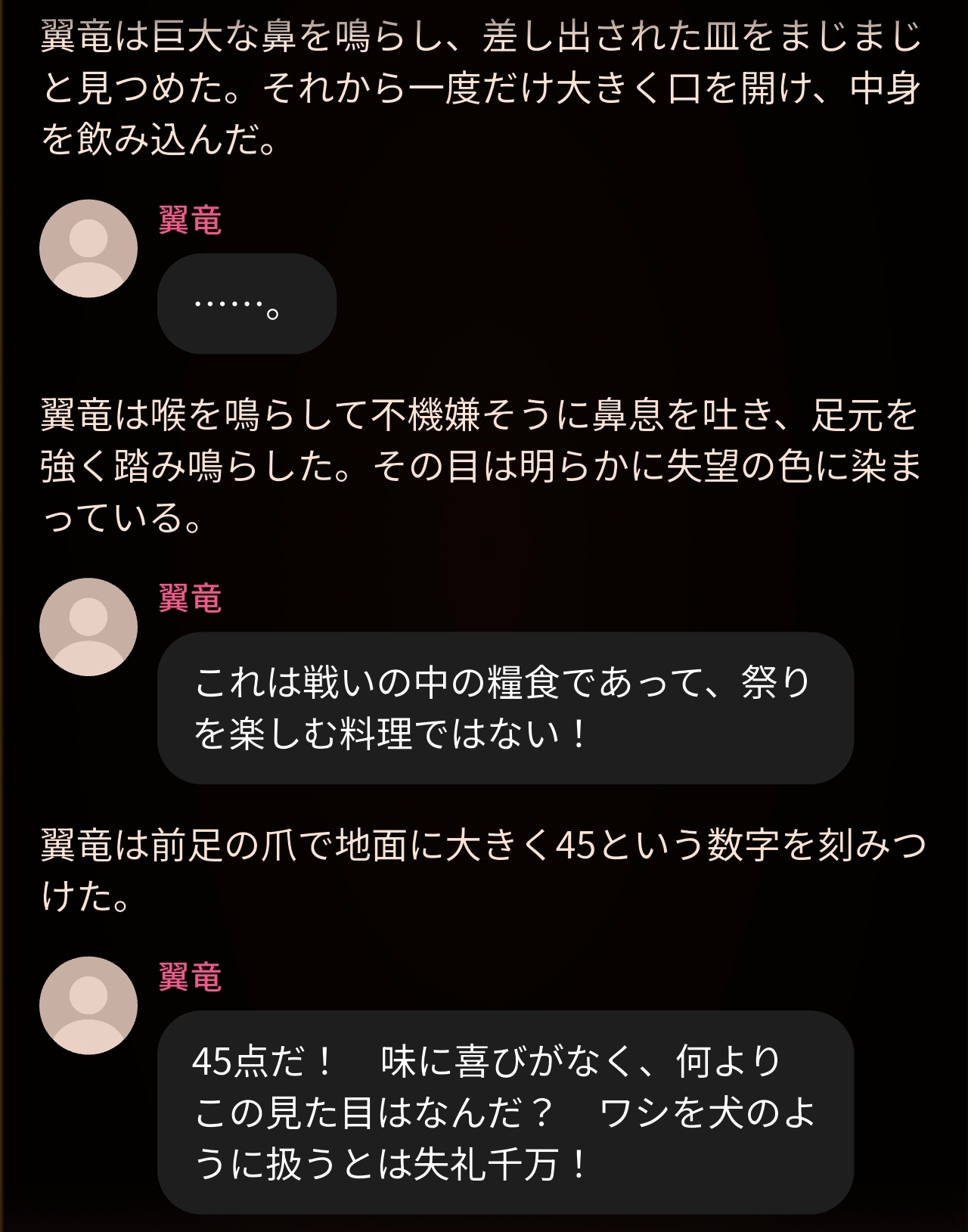Open 翼竜's avatar beside the '……。' message
Viewport: 968px width, 1232px height.
pyautogui.click(x=88, y=249)
